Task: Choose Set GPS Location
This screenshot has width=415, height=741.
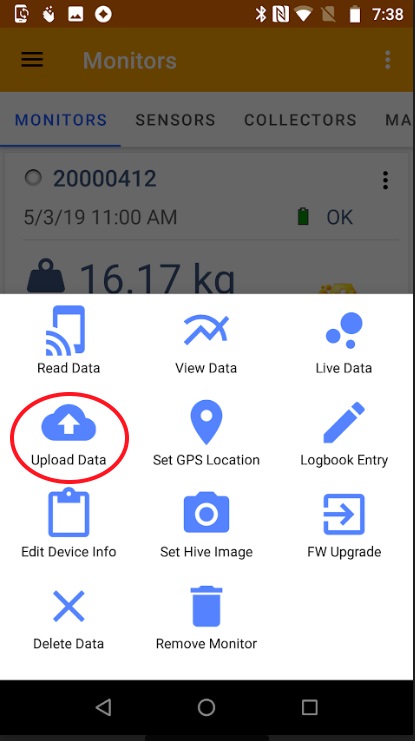Action: pos(206,434)
